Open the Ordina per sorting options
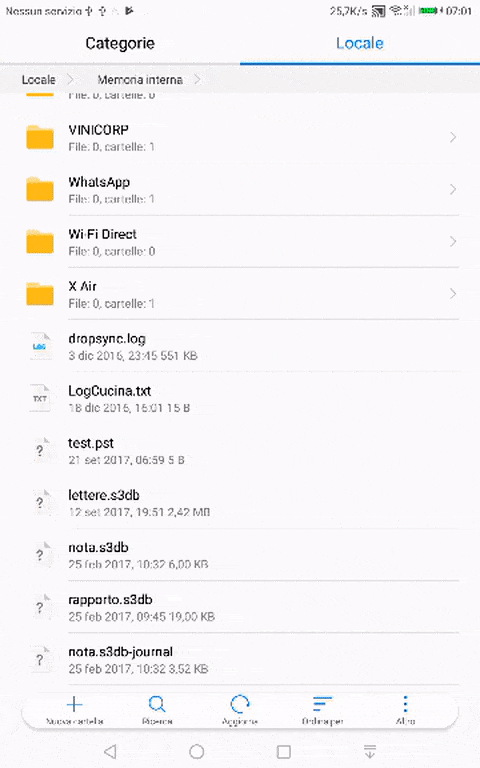 (x=322, y=710)
